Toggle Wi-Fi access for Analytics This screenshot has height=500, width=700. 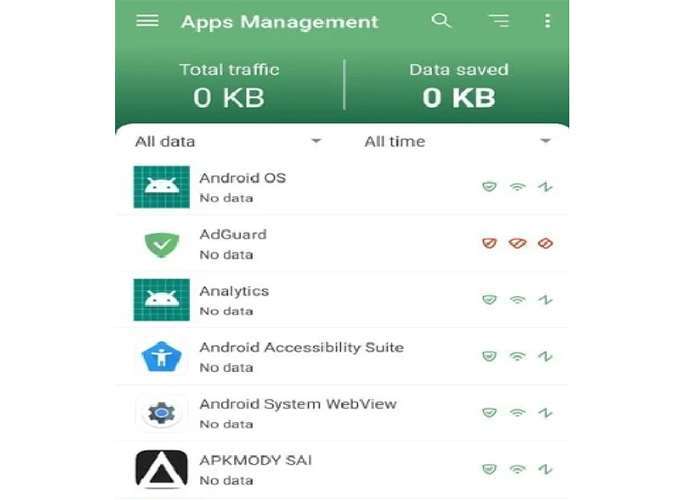coord(517,300)
